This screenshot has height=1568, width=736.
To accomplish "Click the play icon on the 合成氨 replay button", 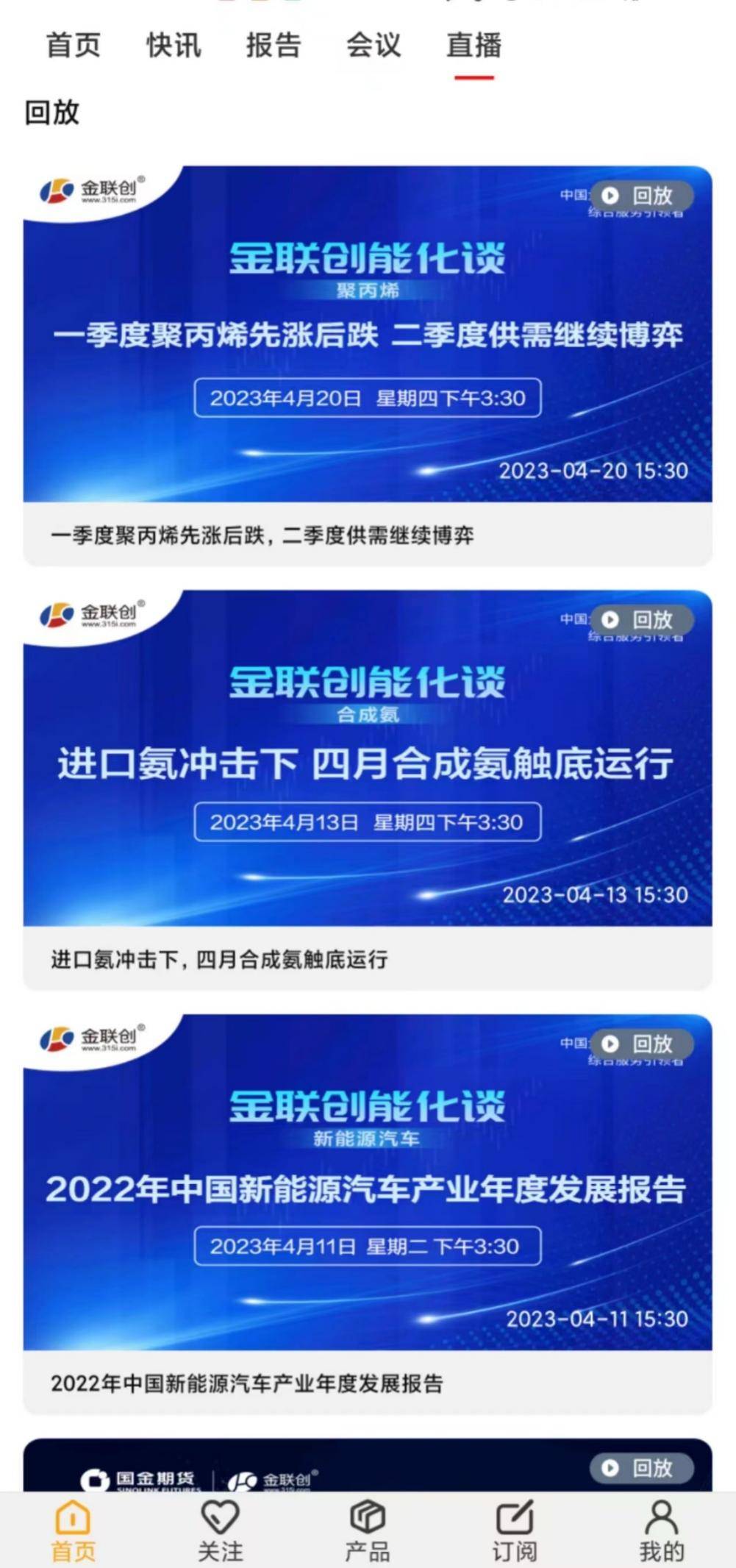I will [610, 619].
